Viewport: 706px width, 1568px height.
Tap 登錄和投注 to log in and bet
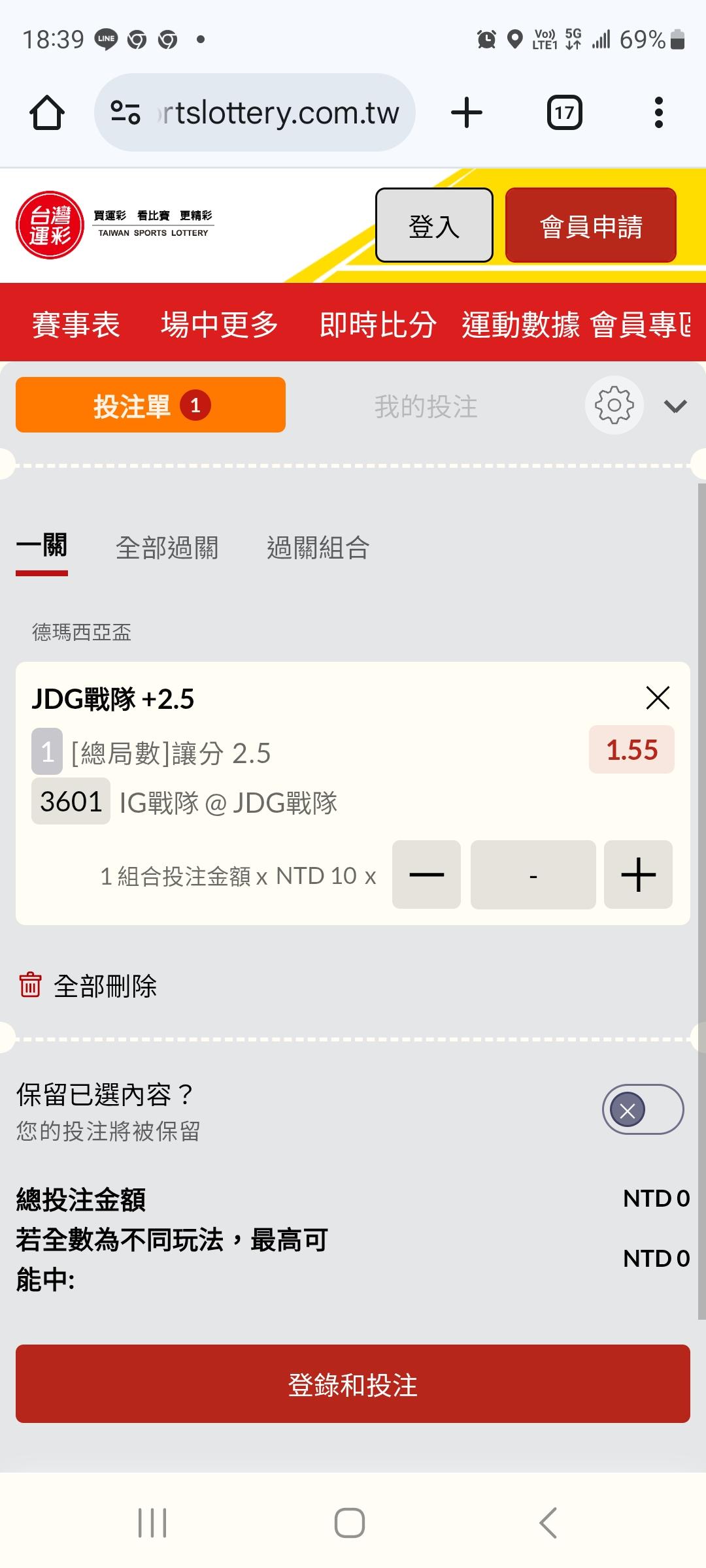(353, 1384)
